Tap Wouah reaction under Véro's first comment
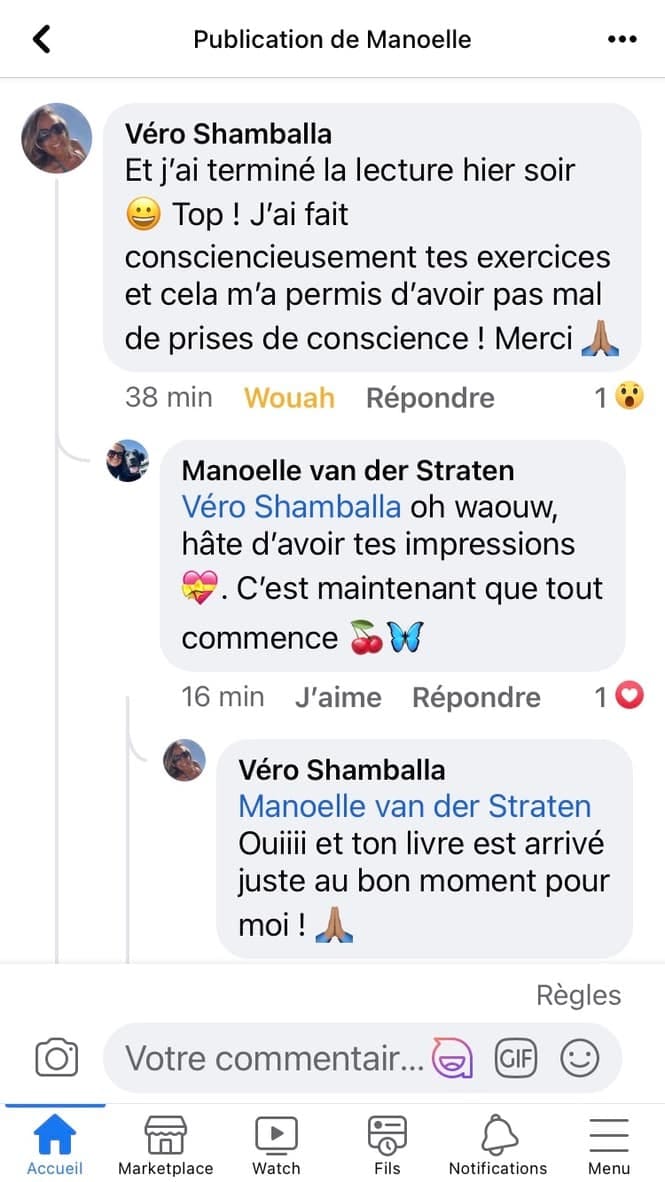Image resolution: width=665 pixels, height=1182 pixels. point(289,397)
